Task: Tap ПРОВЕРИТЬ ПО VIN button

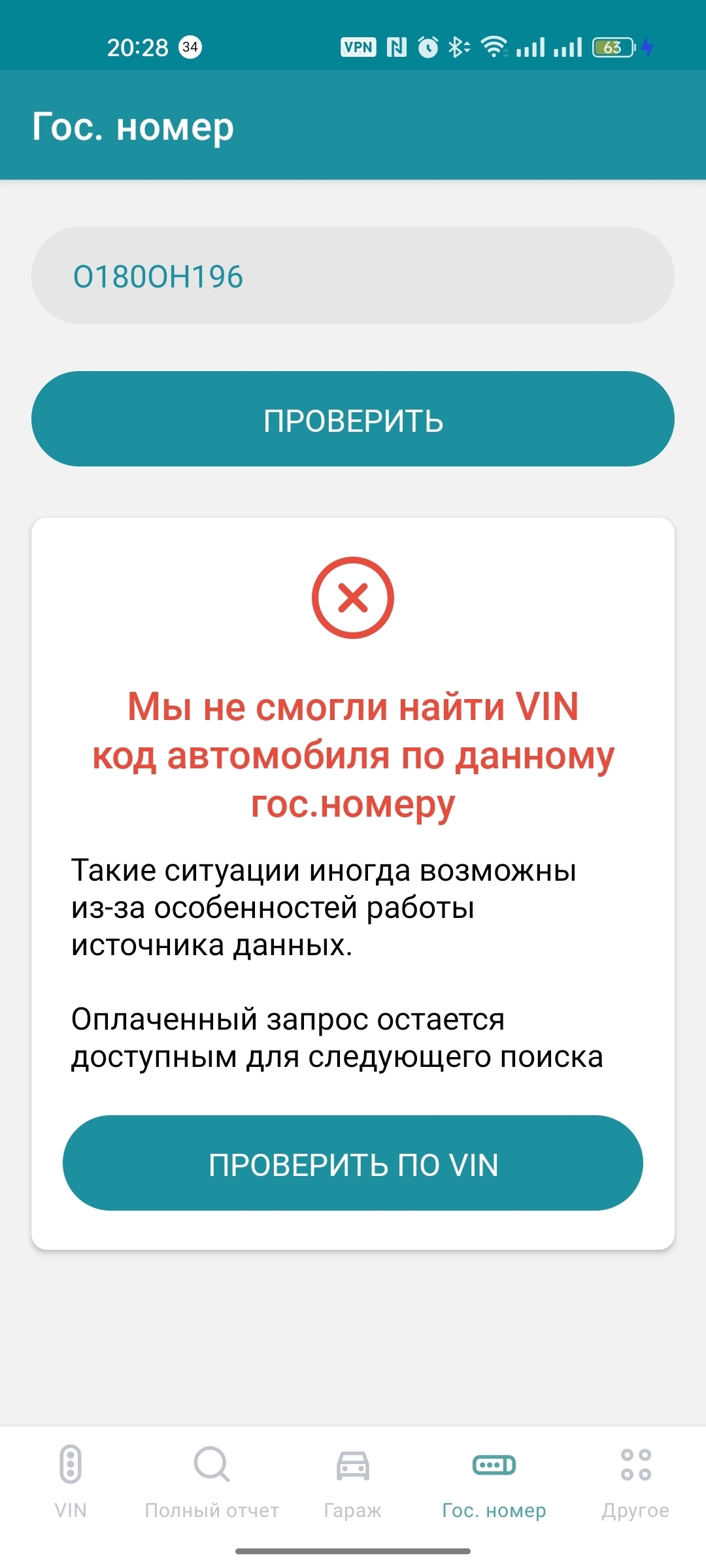Action: [x=353, y=1163]
